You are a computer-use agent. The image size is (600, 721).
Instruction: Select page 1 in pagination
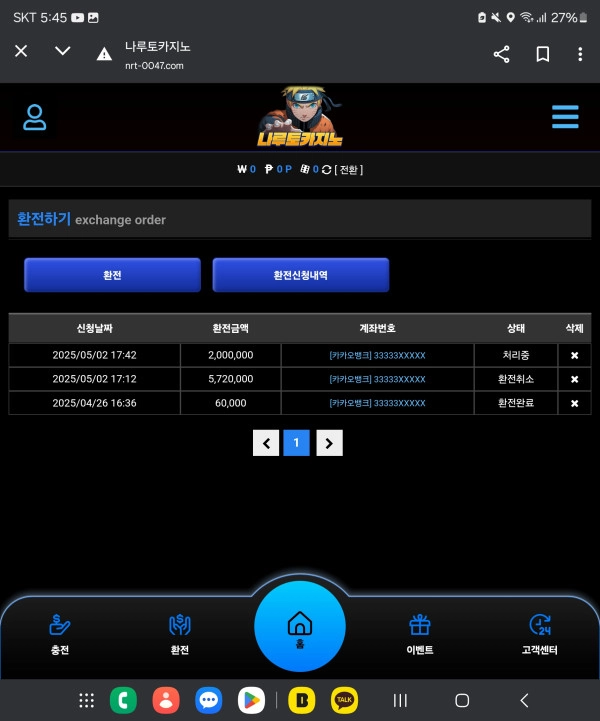(297, 442)
